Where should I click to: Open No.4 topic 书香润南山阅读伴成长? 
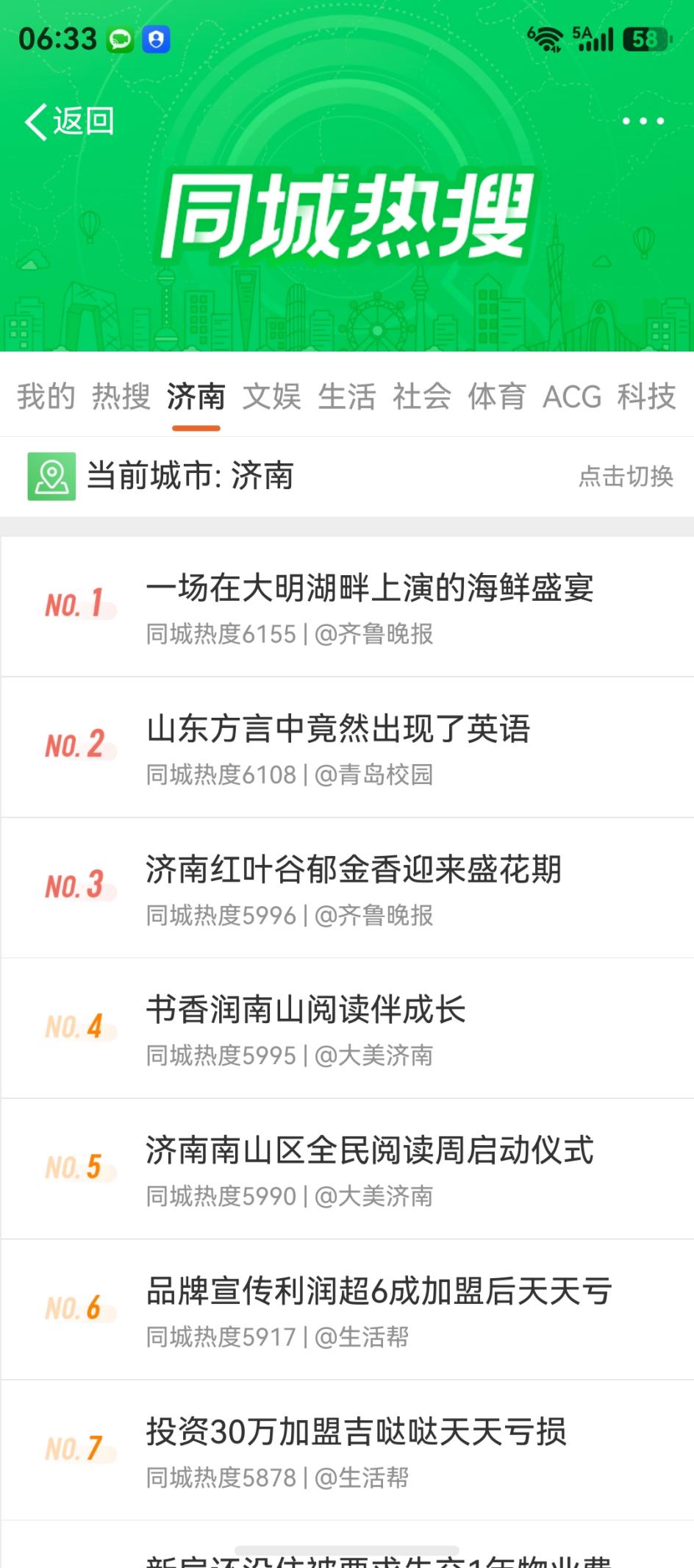[306, 1010]
